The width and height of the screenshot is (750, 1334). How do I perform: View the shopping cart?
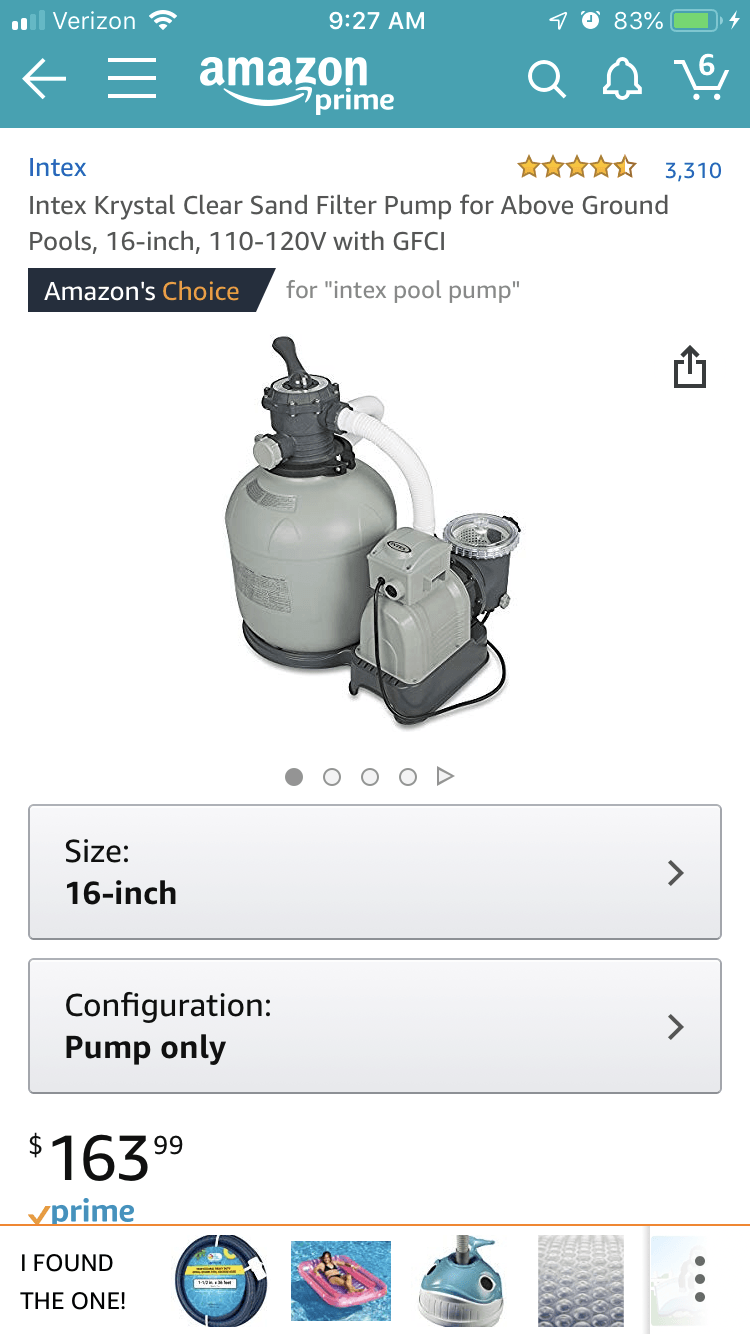700,78
